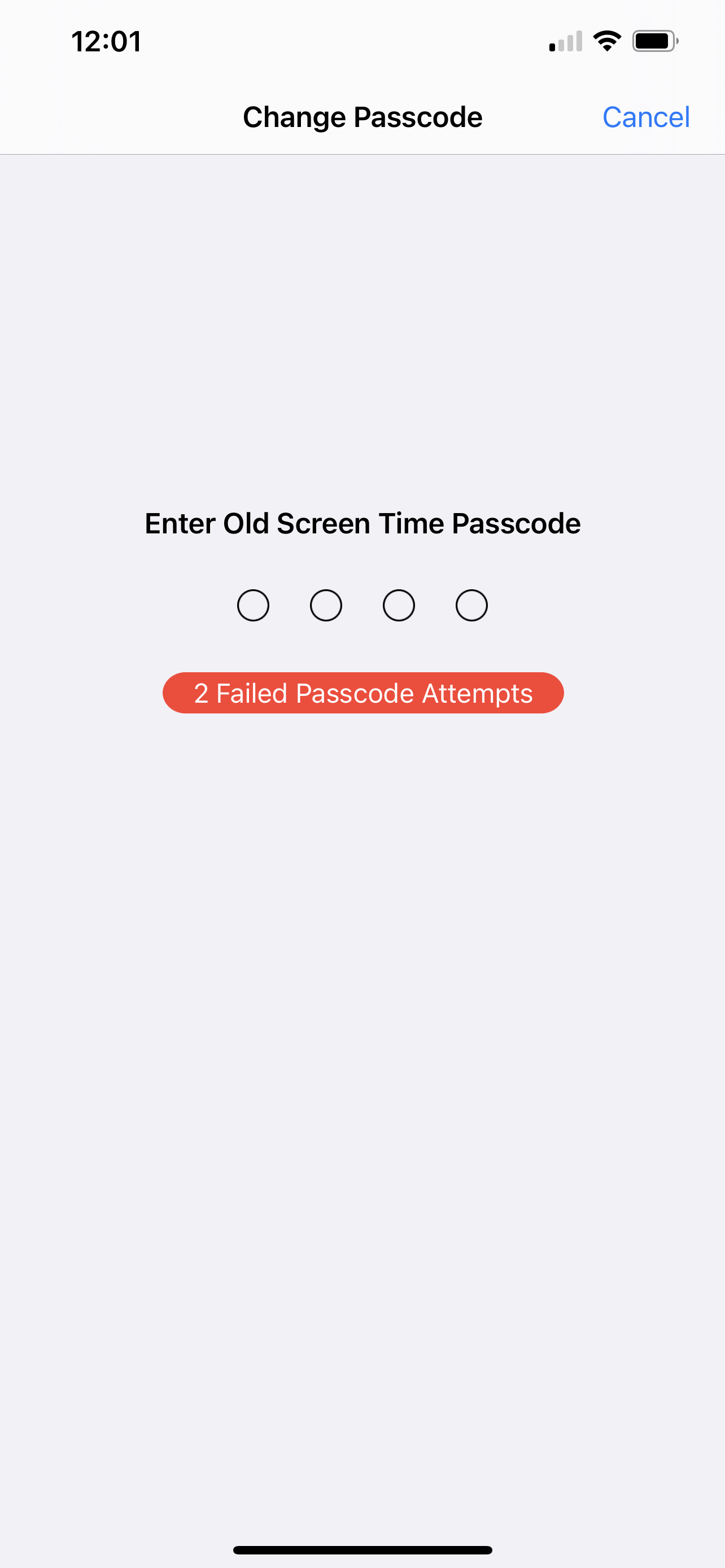Tap the old passcode entry circles
The image size is (725, 1568).
pyautogui.click(x=362, y=605)
